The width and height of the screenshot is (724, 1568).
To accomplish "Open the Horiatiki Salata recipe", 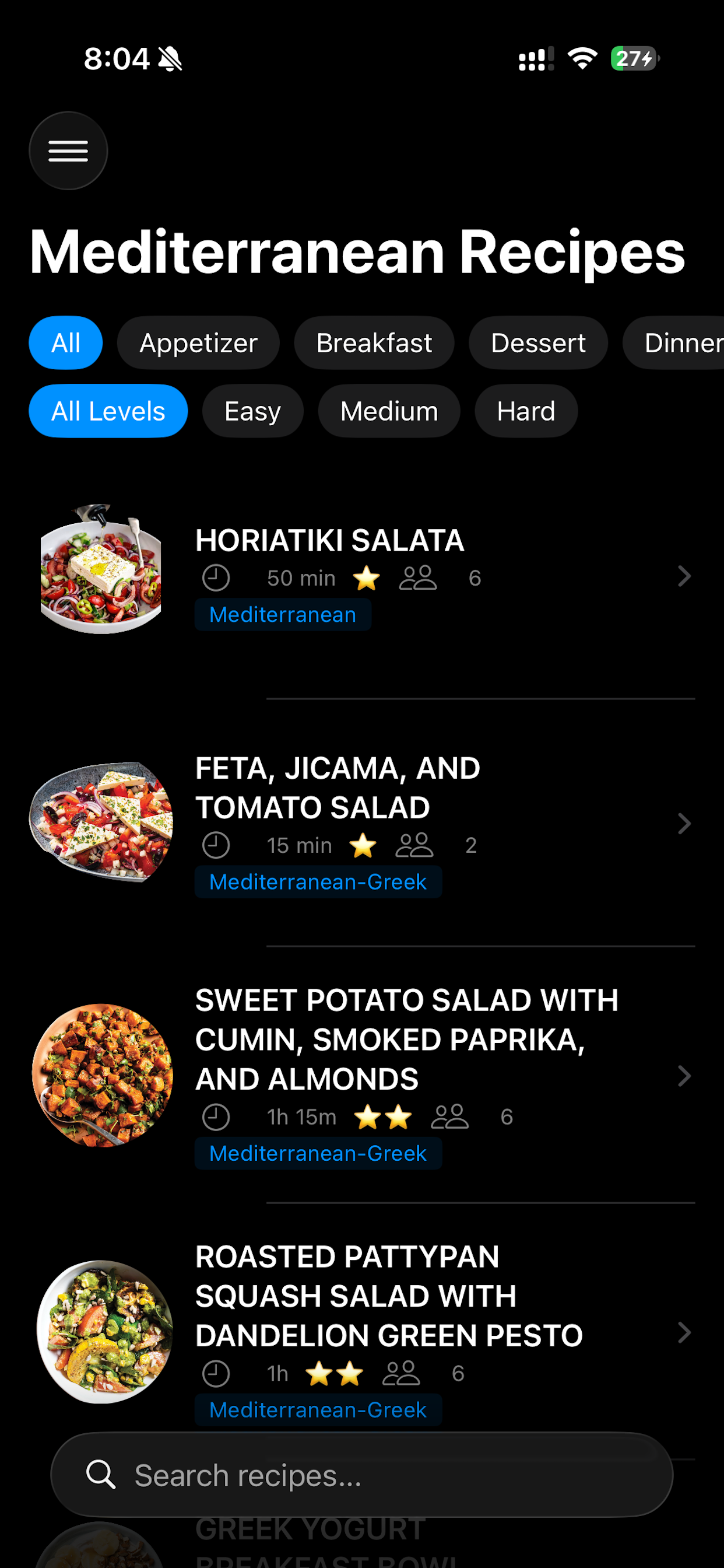I will point(362,576).
